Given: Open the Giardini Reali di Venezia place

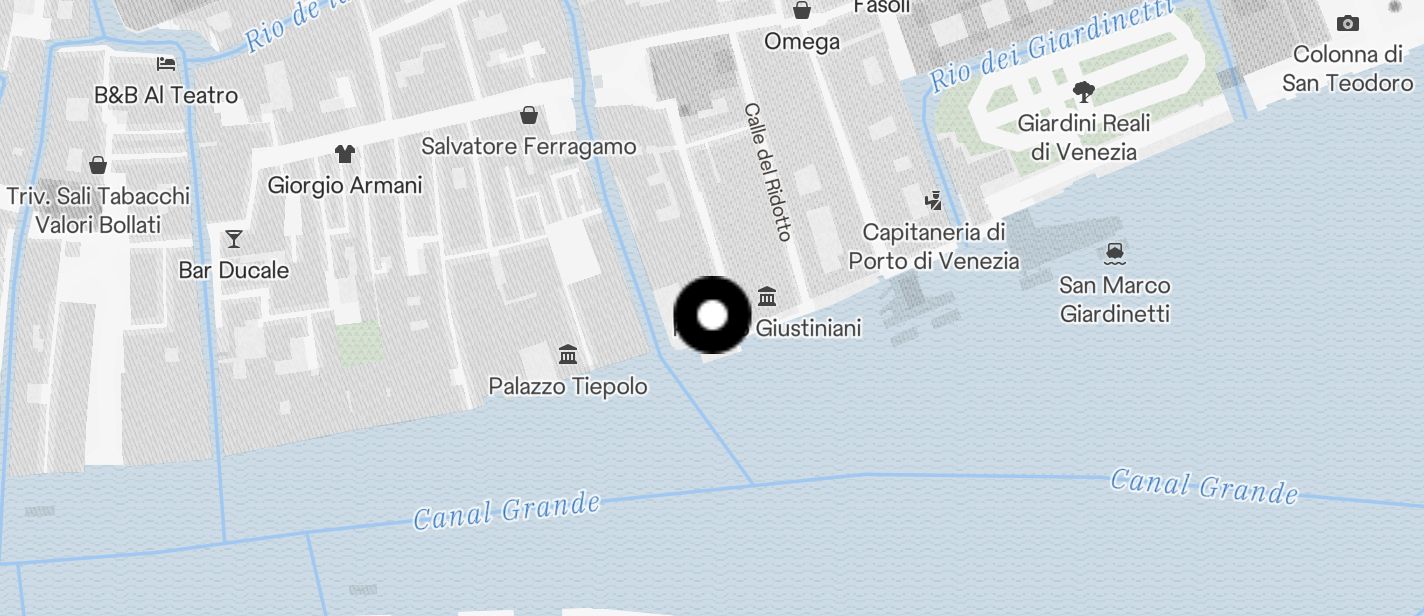Looking at the screenshot, I should tap(1083, 94).
